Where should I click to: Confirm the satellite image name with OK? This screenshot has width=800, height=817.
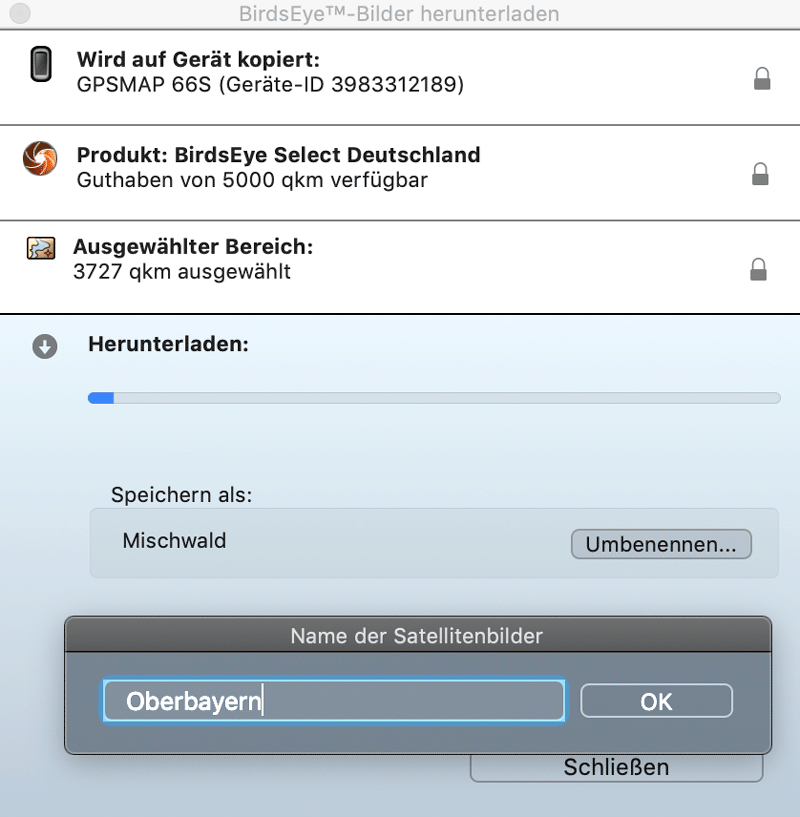(656, 701)
